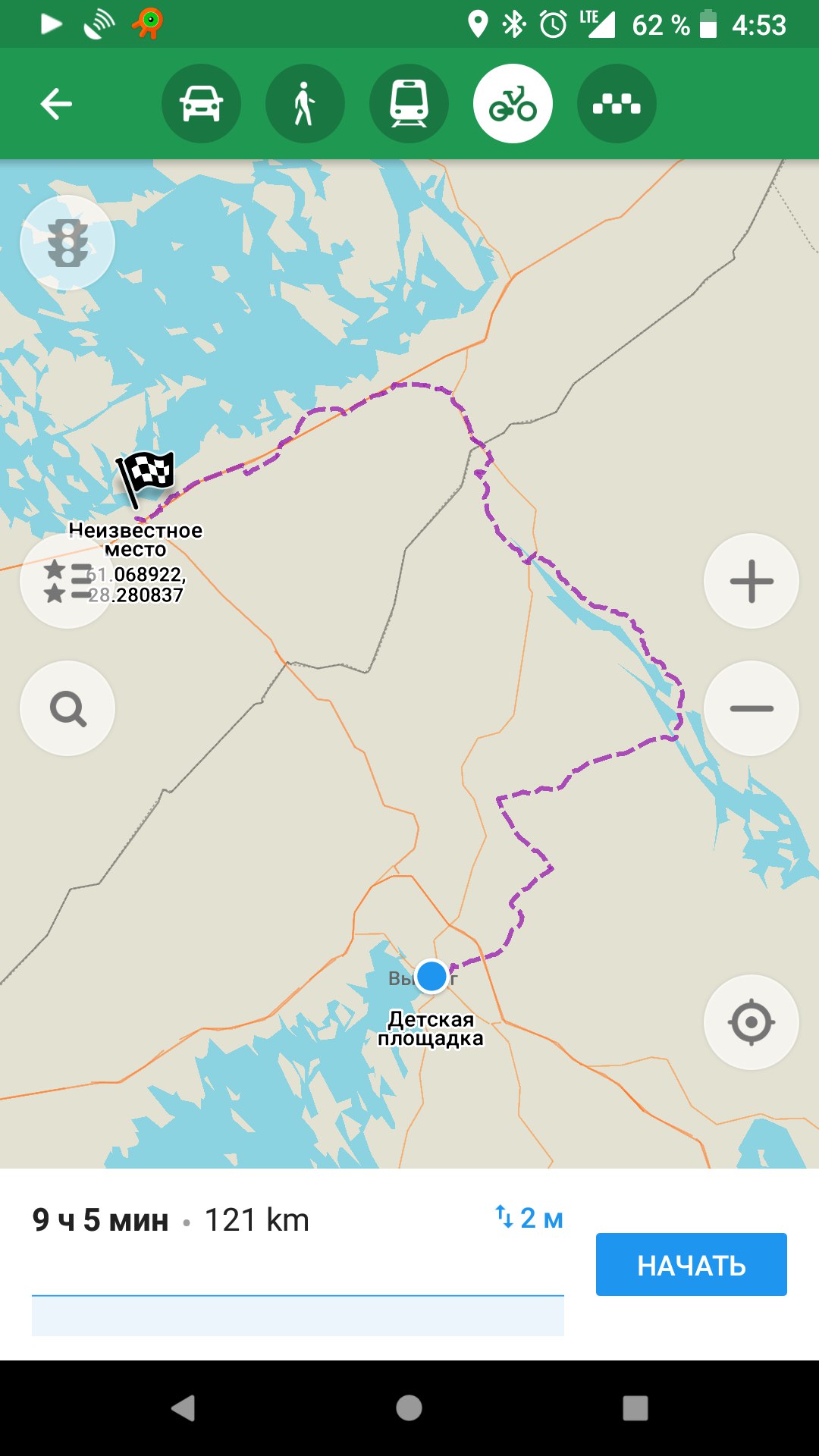The height and width of the screenshot is (1456, 819).
Task: Select pedestrian routing mode
Action: [305, 104]
